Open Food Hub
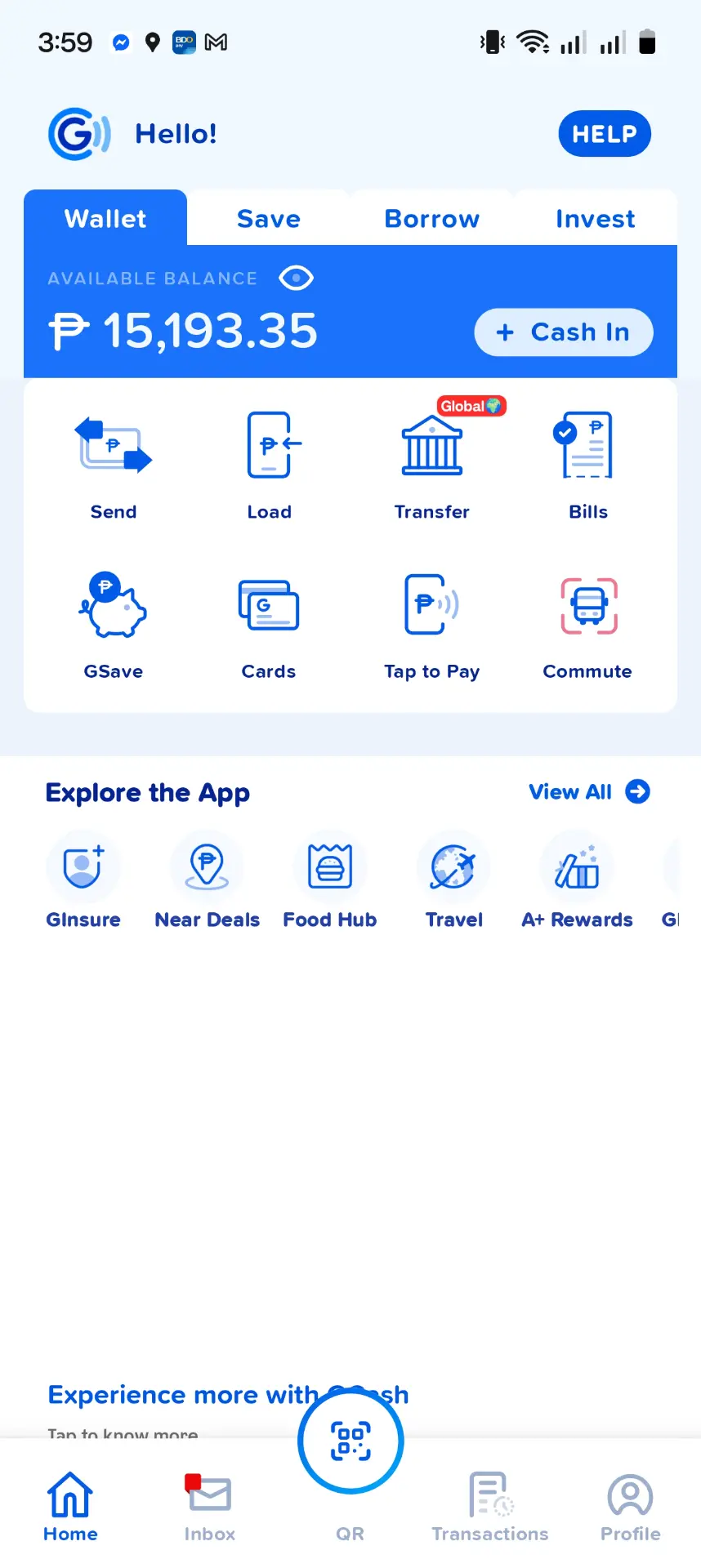The image size is (701, 1568). click(330, 880)
